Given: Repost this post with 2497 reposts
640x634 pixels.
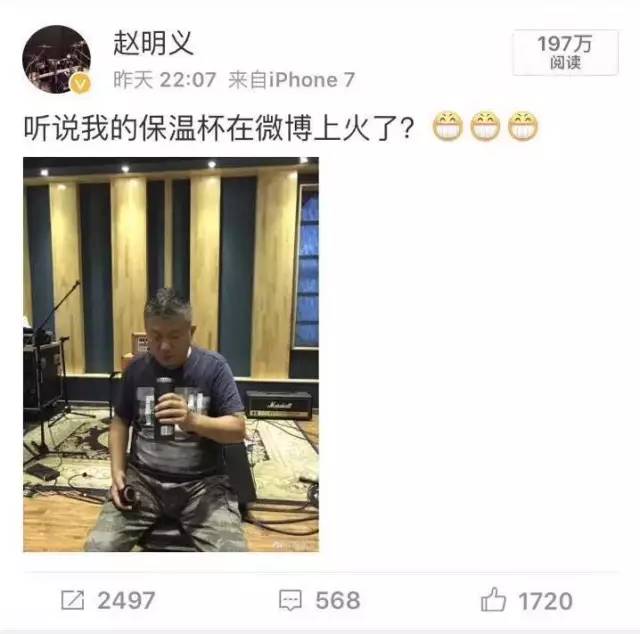Looking at the screenshot, I should click(x=108, y=600).
